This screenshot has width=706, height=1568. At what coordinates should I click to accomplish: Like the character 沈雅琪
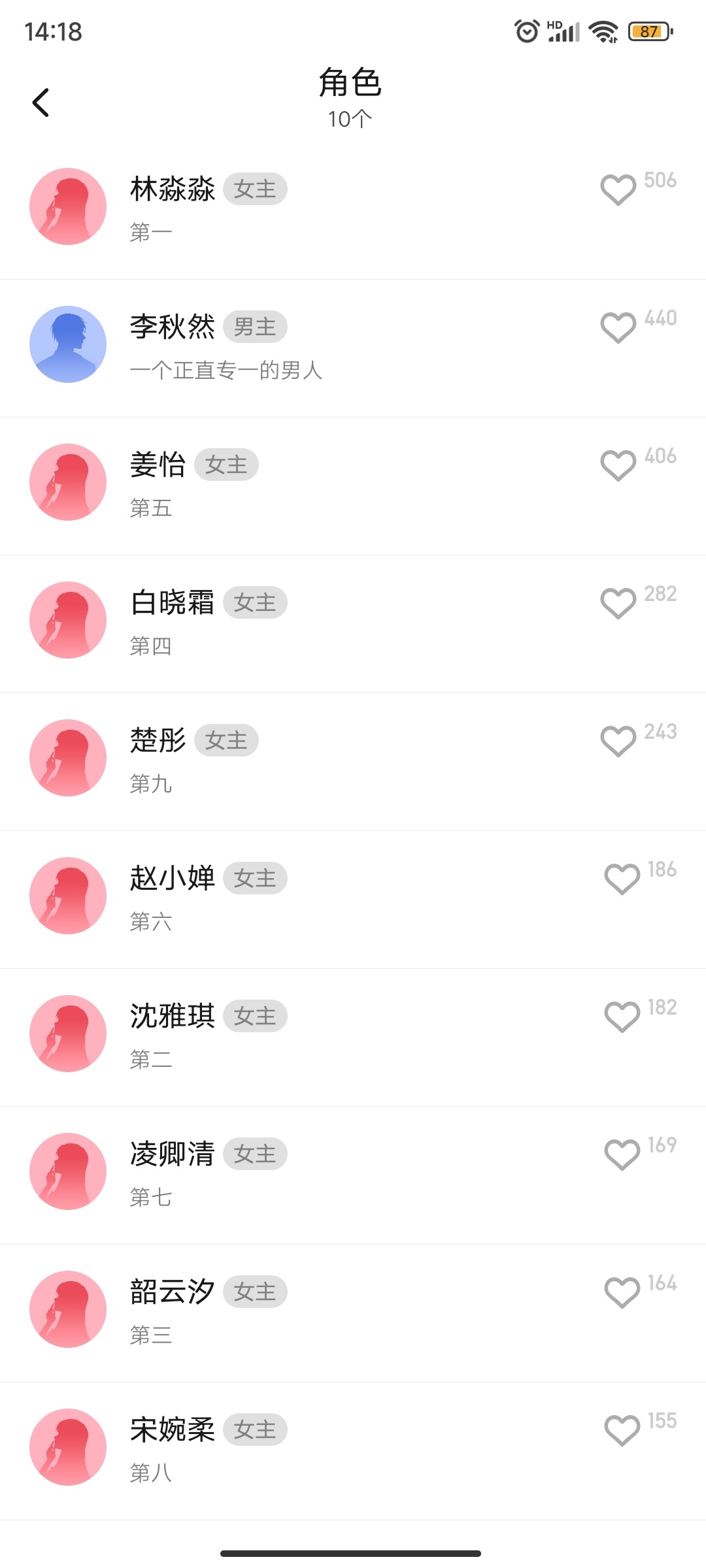point(622,1017)
